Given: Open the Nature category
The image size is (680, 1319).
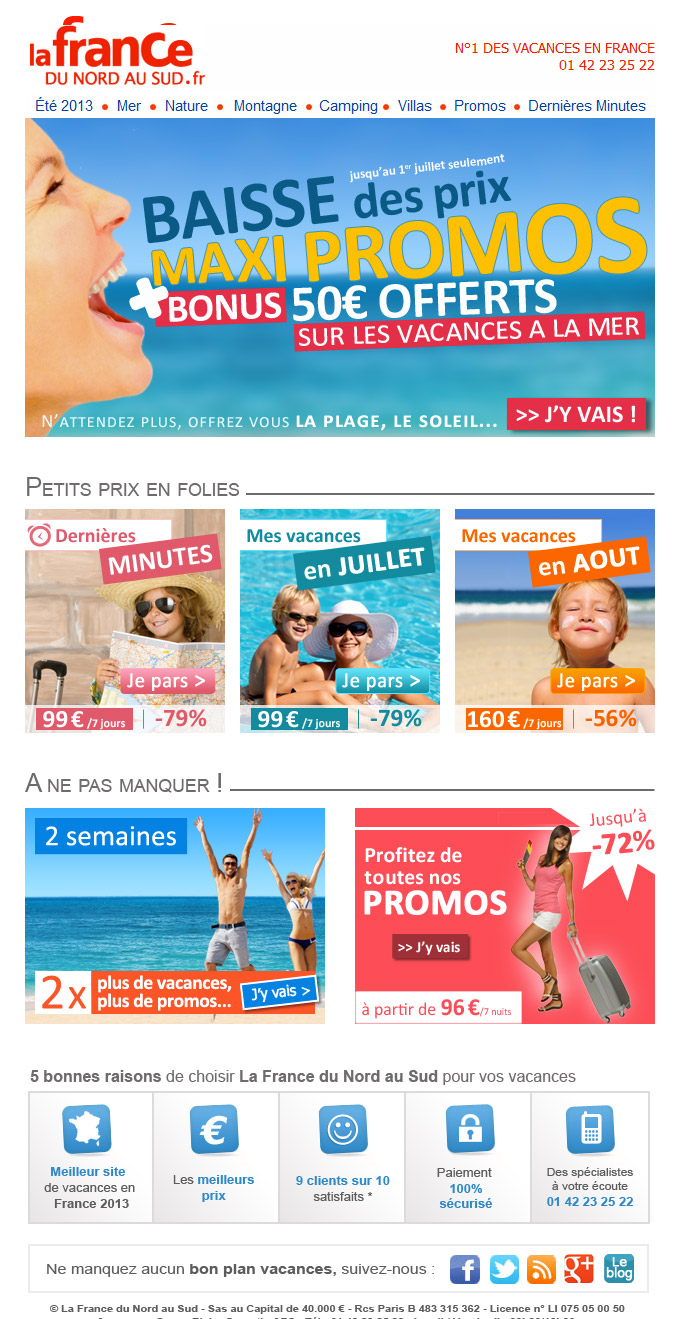Looking at the screenshot, I should click(186, 106).
